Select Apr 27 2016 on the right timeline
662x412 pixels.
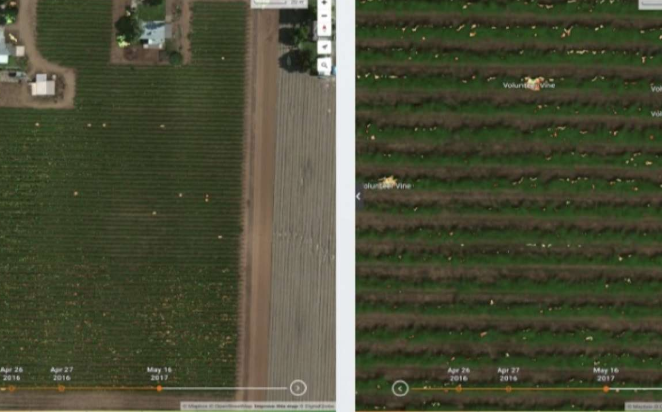coord(508,388)
